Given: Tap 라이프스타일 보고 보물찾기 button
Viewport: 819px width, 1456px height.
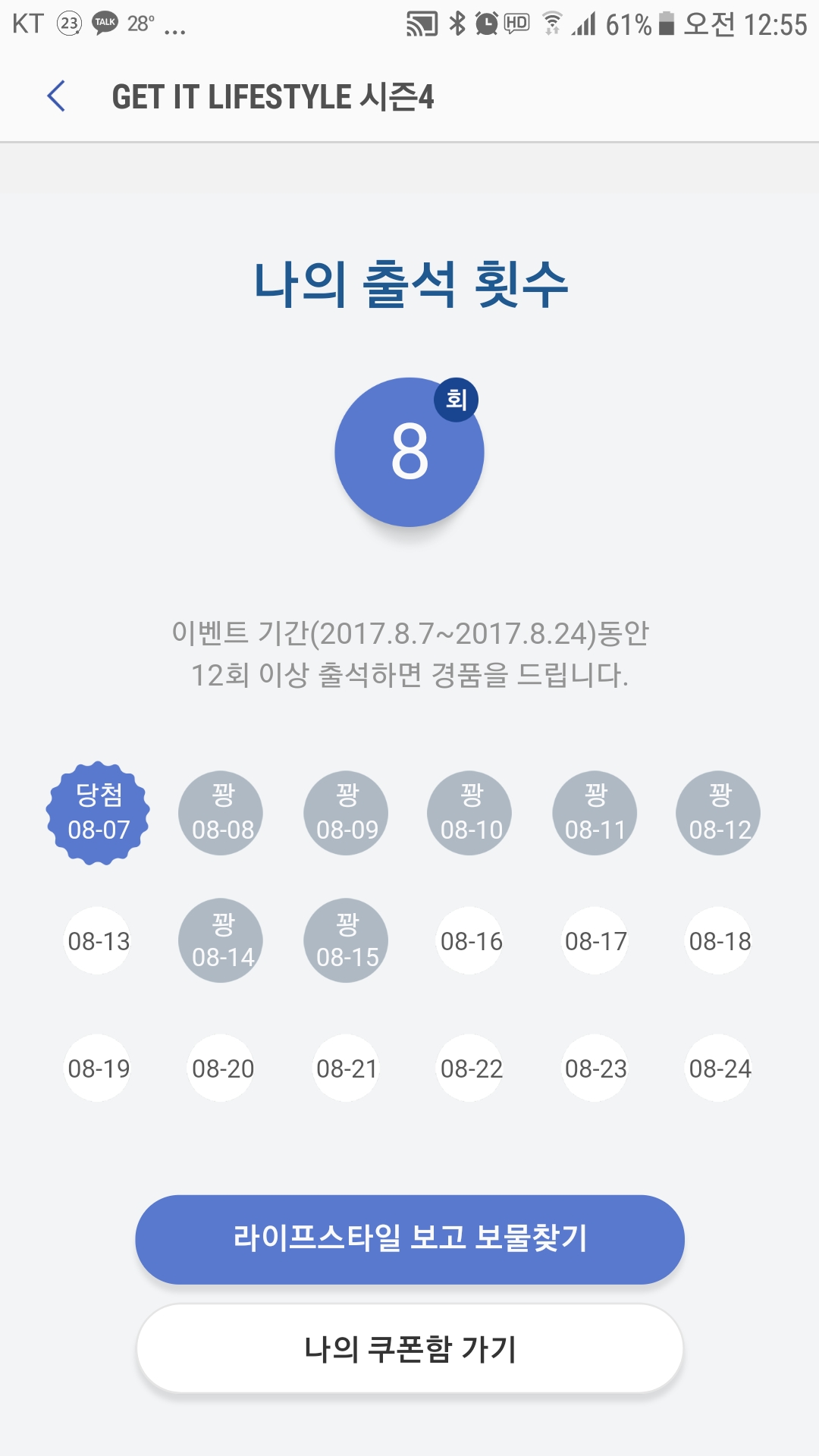Looking at the screenshot, I should [409, 1239].
